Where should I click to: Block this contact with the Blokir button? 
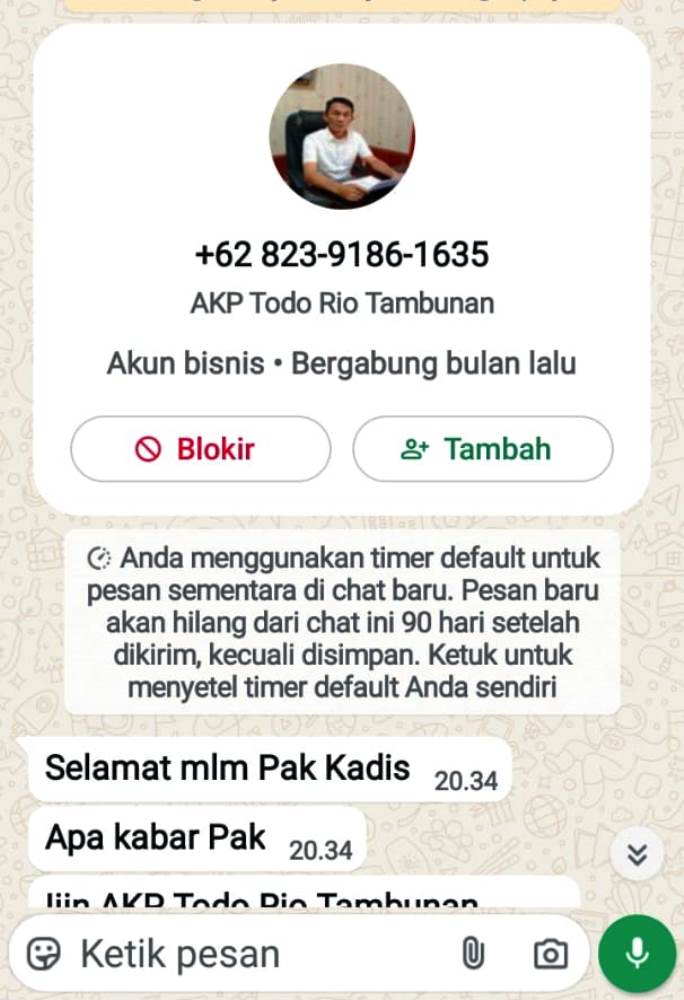pos(200,449)
